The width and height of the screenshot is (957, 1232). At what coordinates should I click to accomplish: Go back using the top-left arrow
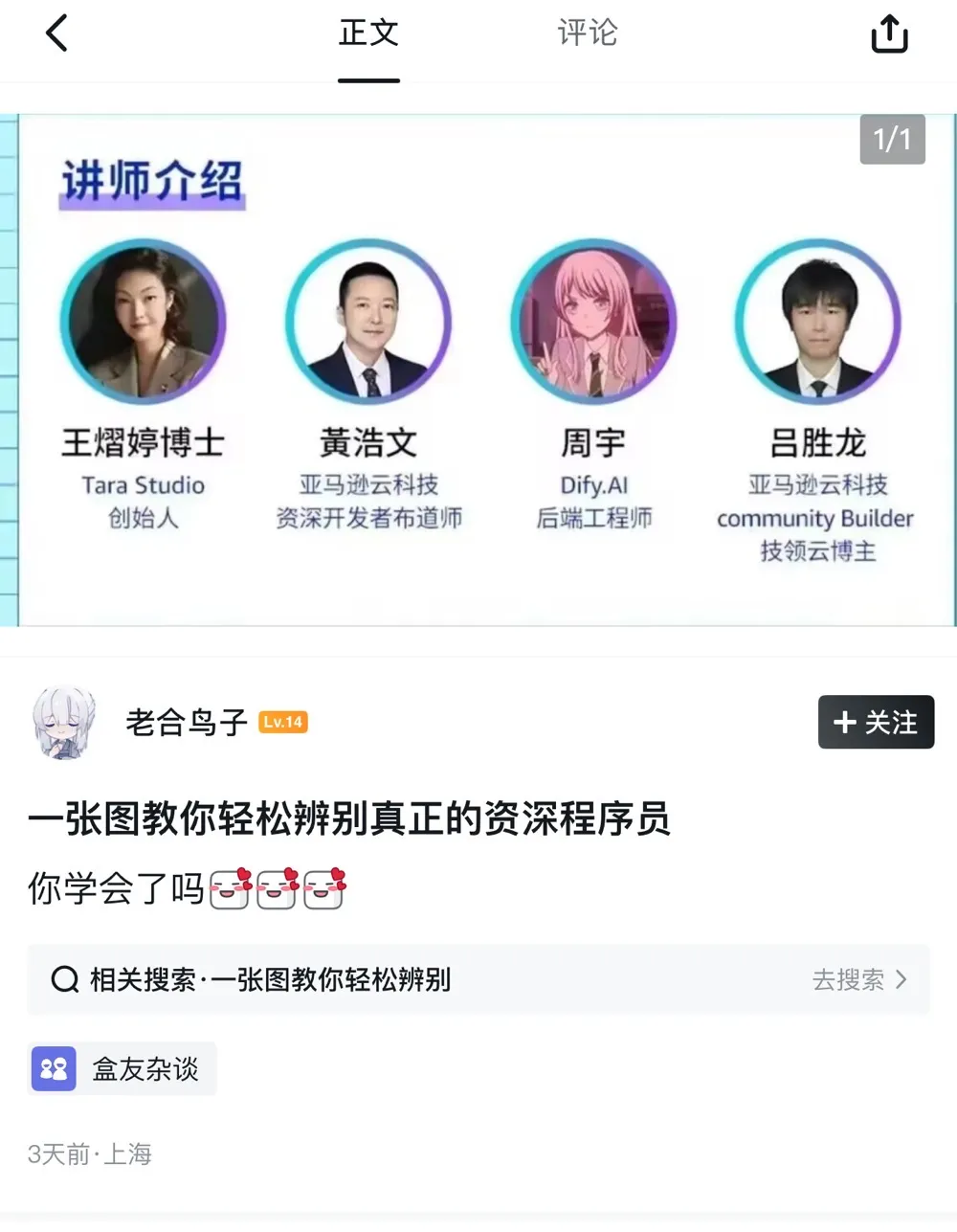point(57,34)
